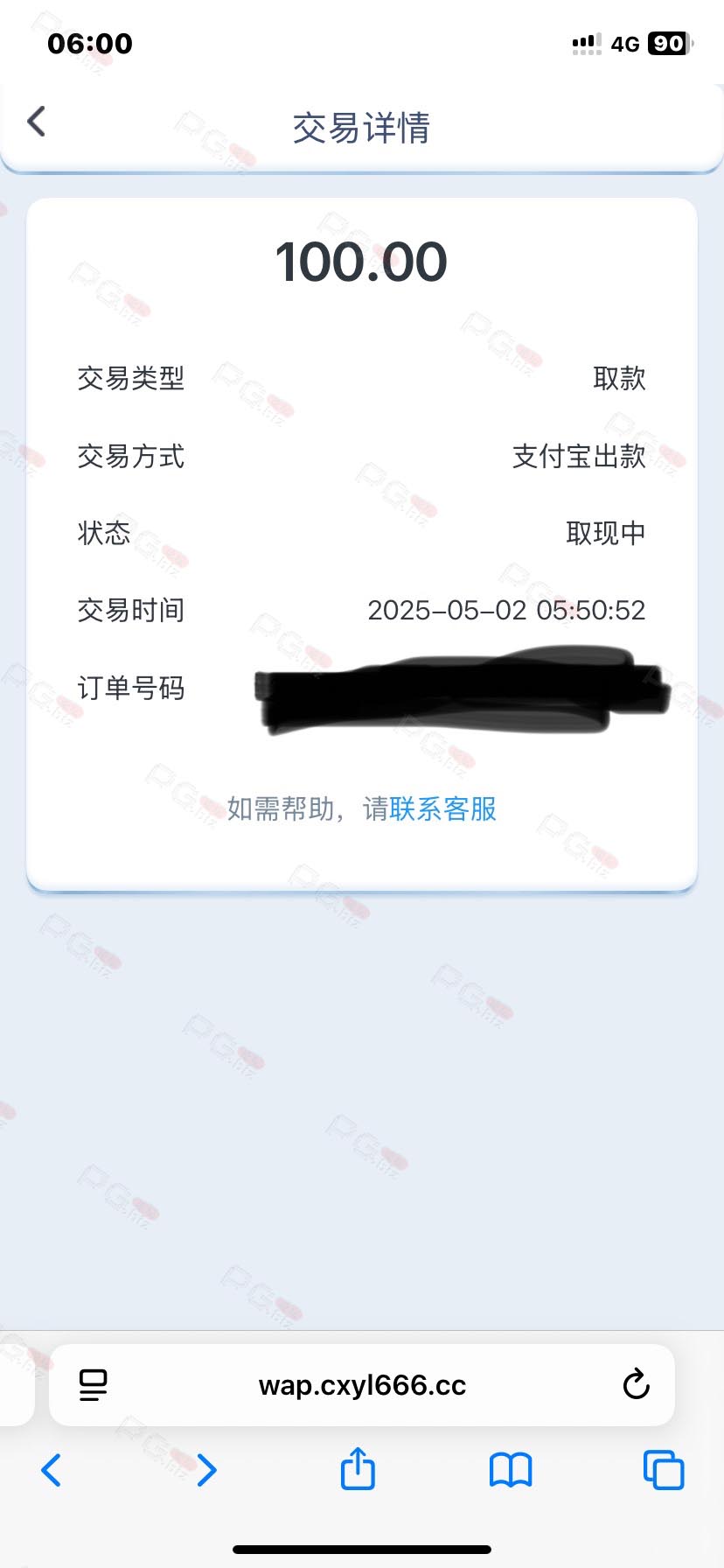The height and width of the screenshot is (1568, 724).
Task: Go back from the 交易详情 page
Action: pos(37,122)
